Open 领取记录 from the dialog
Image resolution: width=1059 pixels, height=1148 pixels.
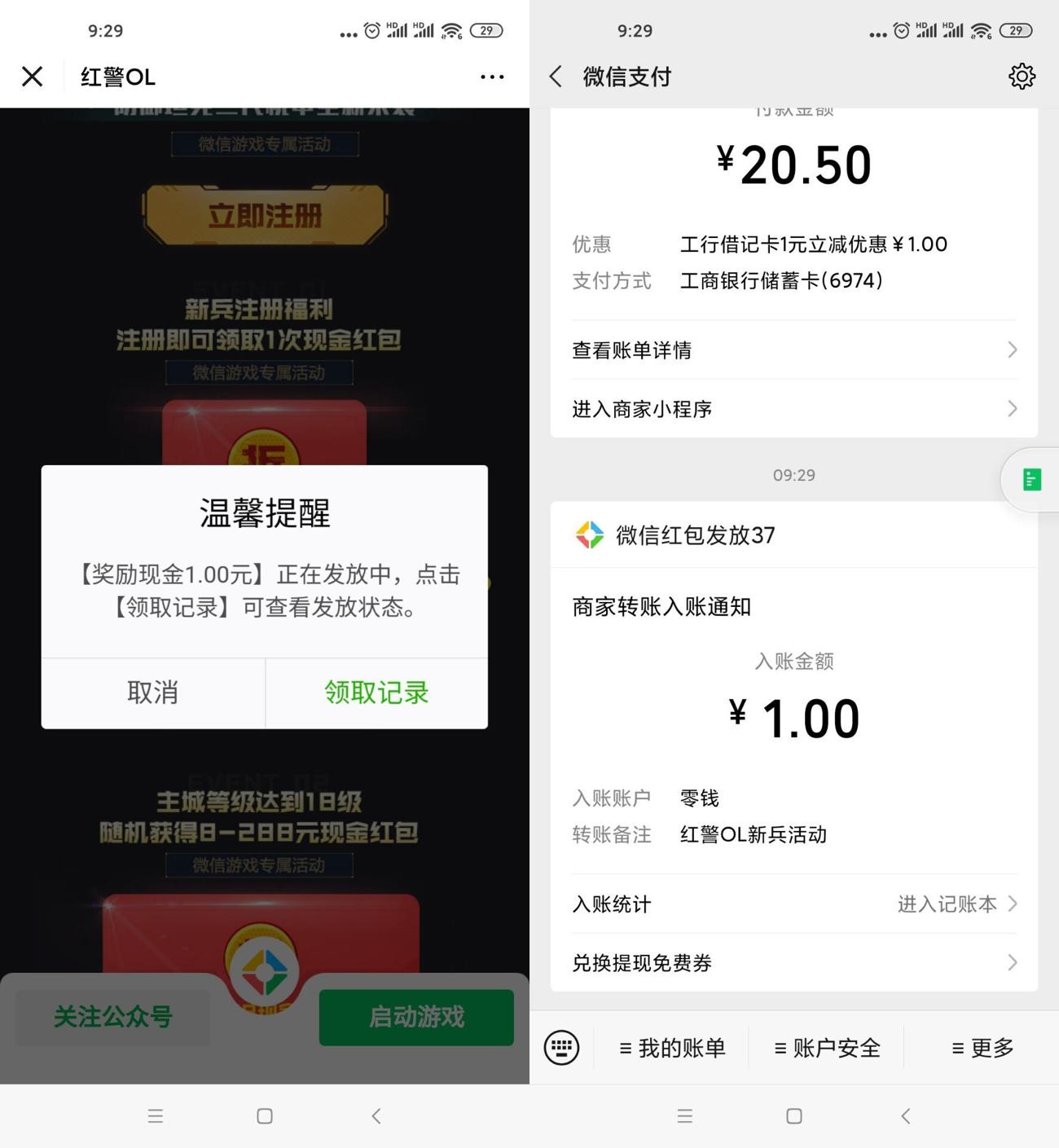click(x=376, y=693)
